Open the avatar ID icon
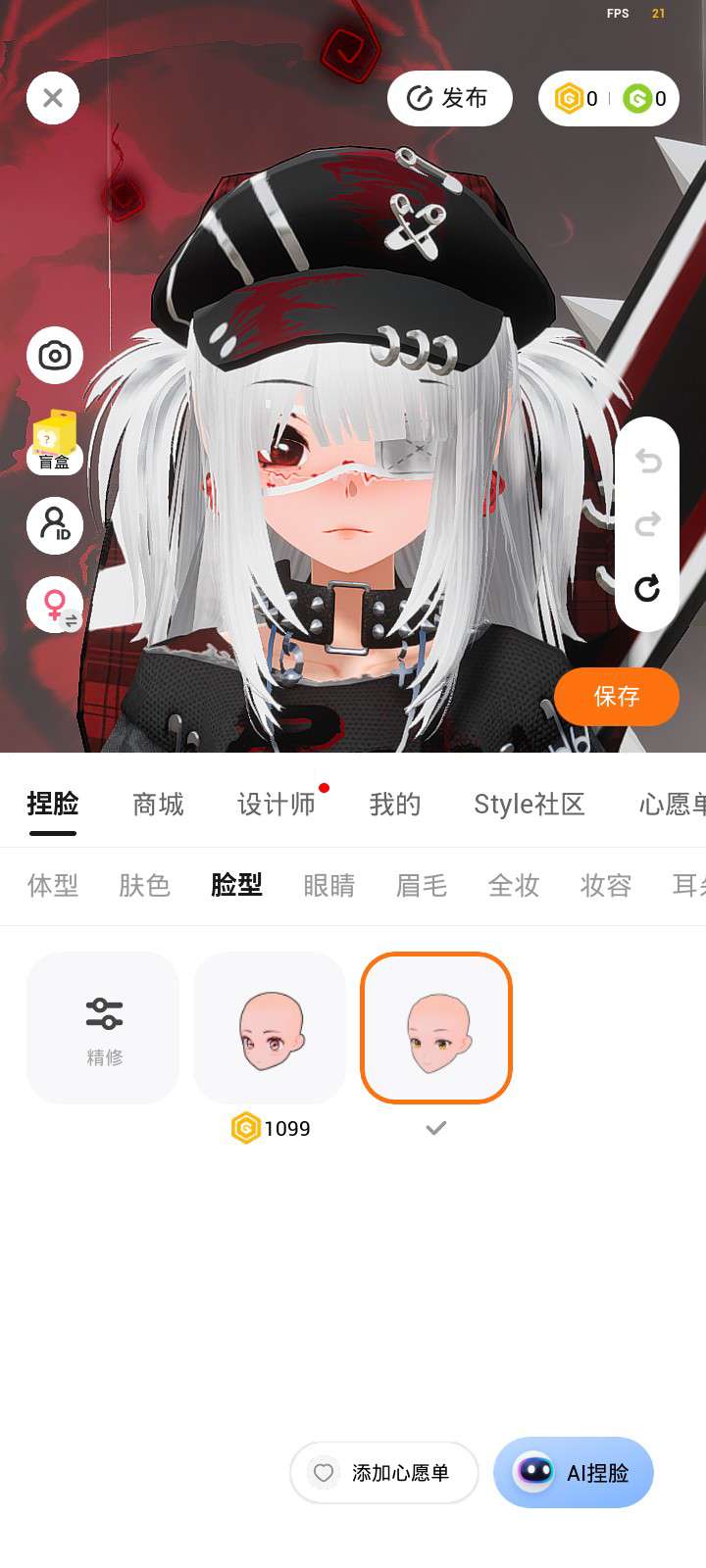 pyautogui.click(x=55, y=525)
